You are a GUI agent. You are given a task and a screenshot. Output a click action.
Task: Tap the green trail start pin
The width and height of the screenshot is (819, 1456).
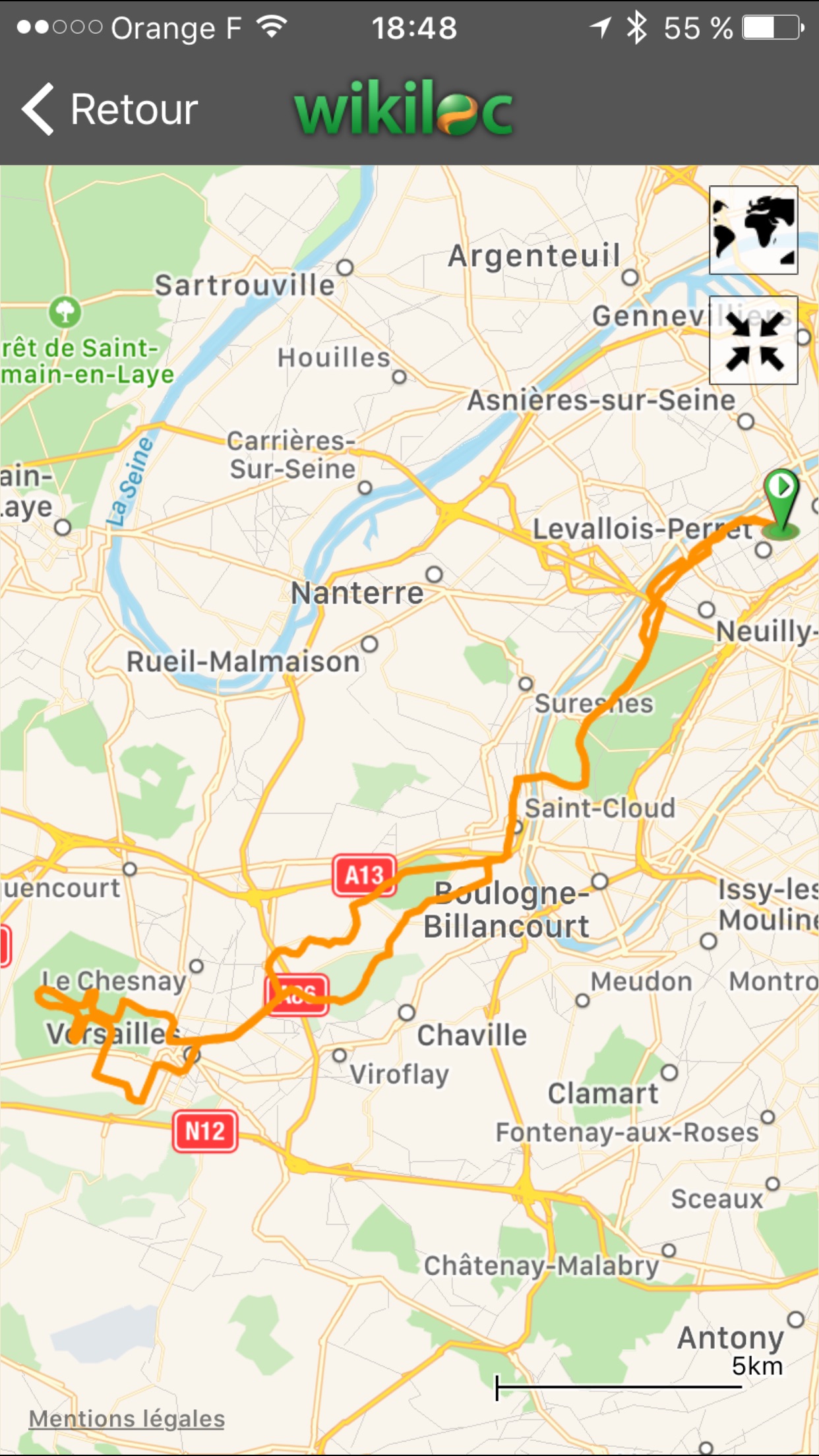click(x=781, y=503)
